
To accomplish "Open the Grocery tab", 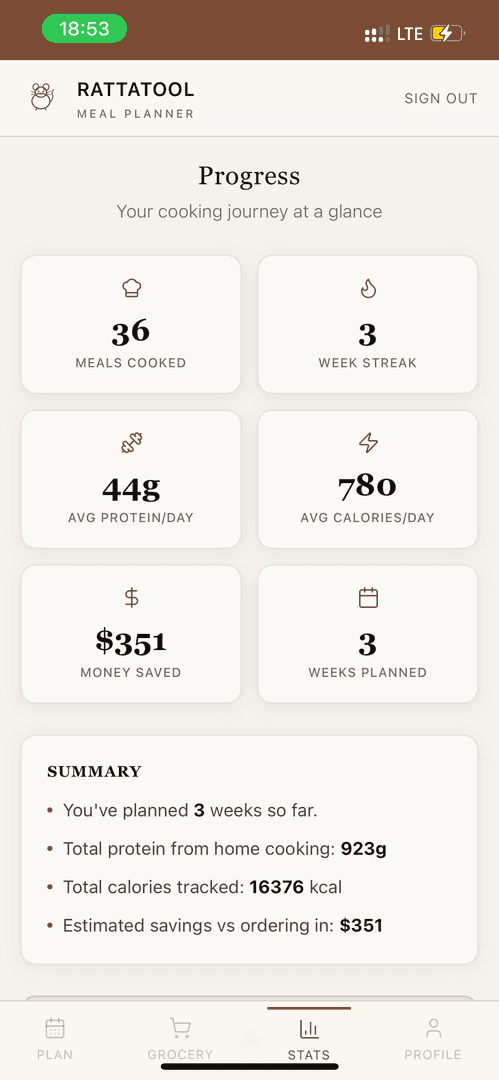I will (180, 1039).
